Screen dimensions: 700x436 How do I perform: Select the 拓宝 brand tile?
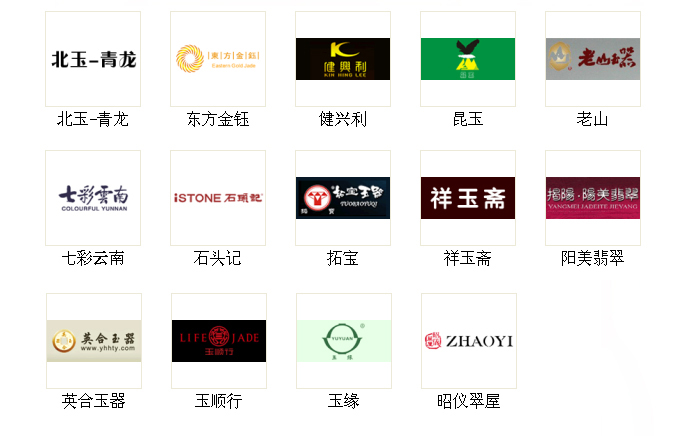(343, 198)
